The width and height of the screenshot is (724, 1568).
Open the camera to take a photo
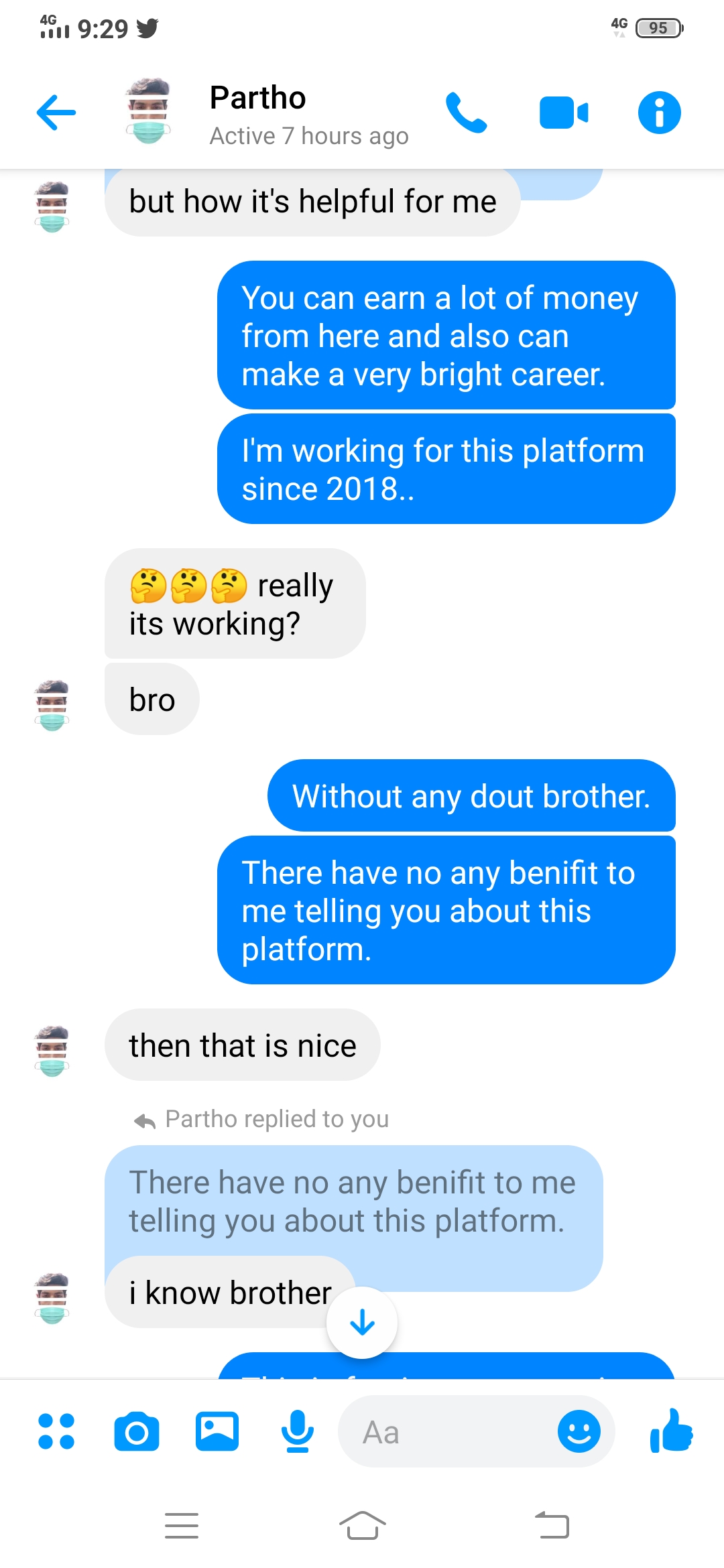coord(137,1431)
